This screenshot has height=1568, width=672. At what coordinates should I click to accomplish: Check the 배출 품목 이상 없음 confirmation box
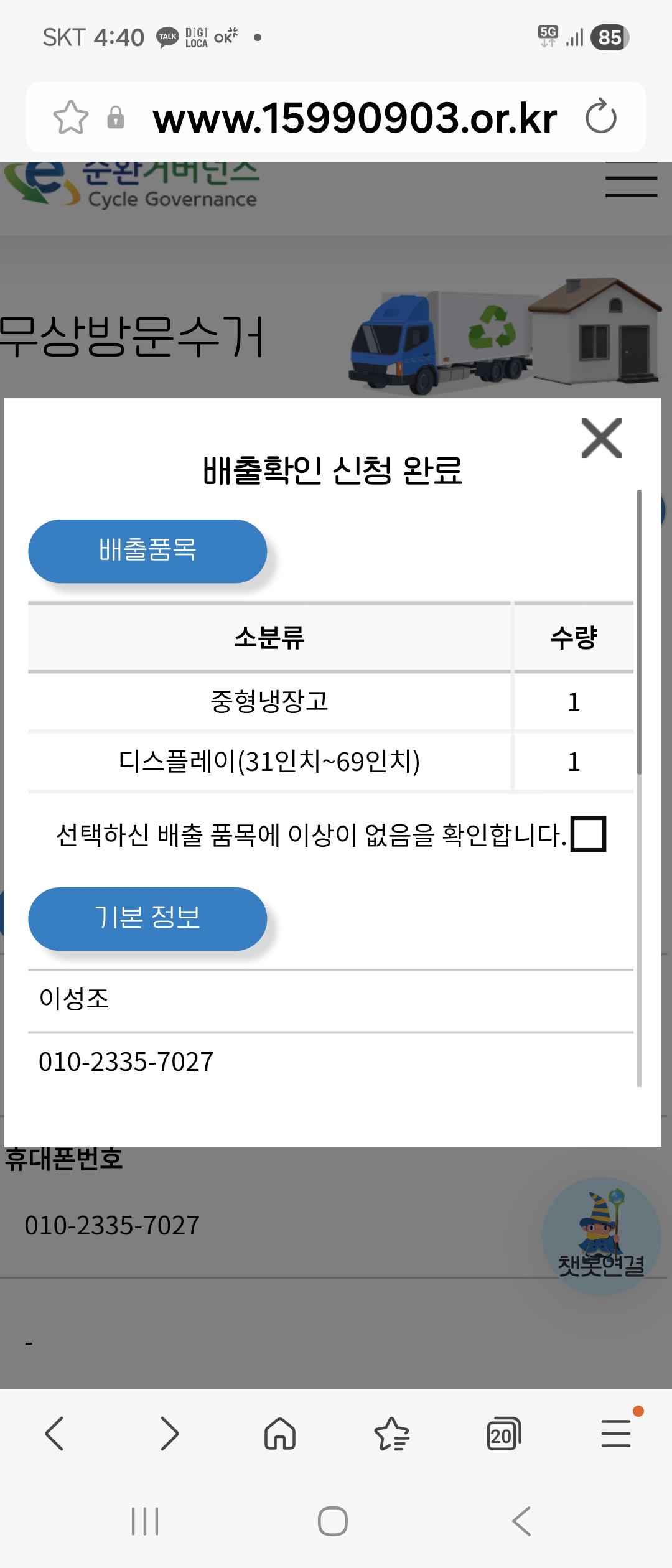[589, 834]
